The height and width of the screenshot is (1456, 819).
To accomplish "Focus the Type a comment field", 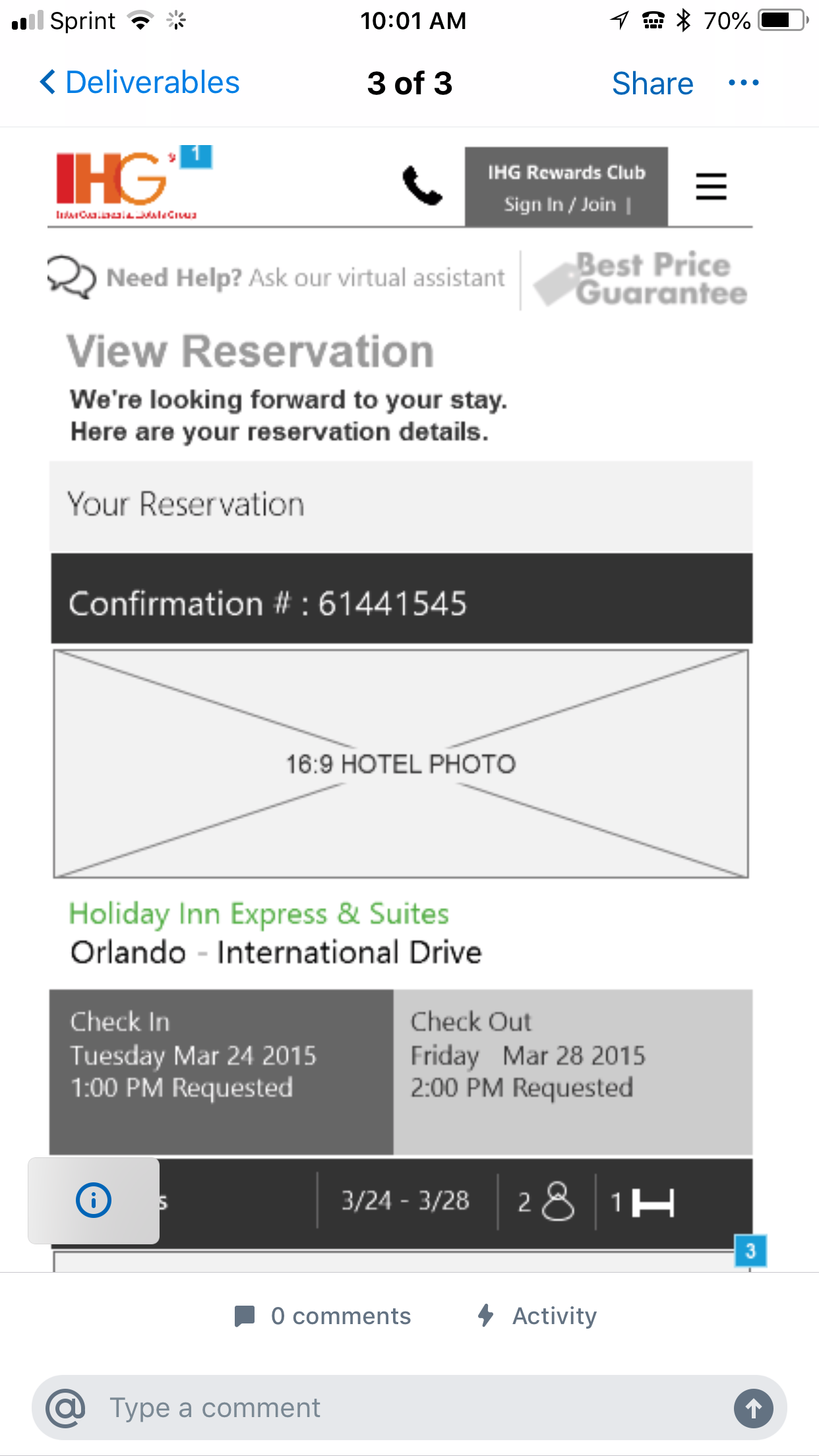I will [409, 1408].
